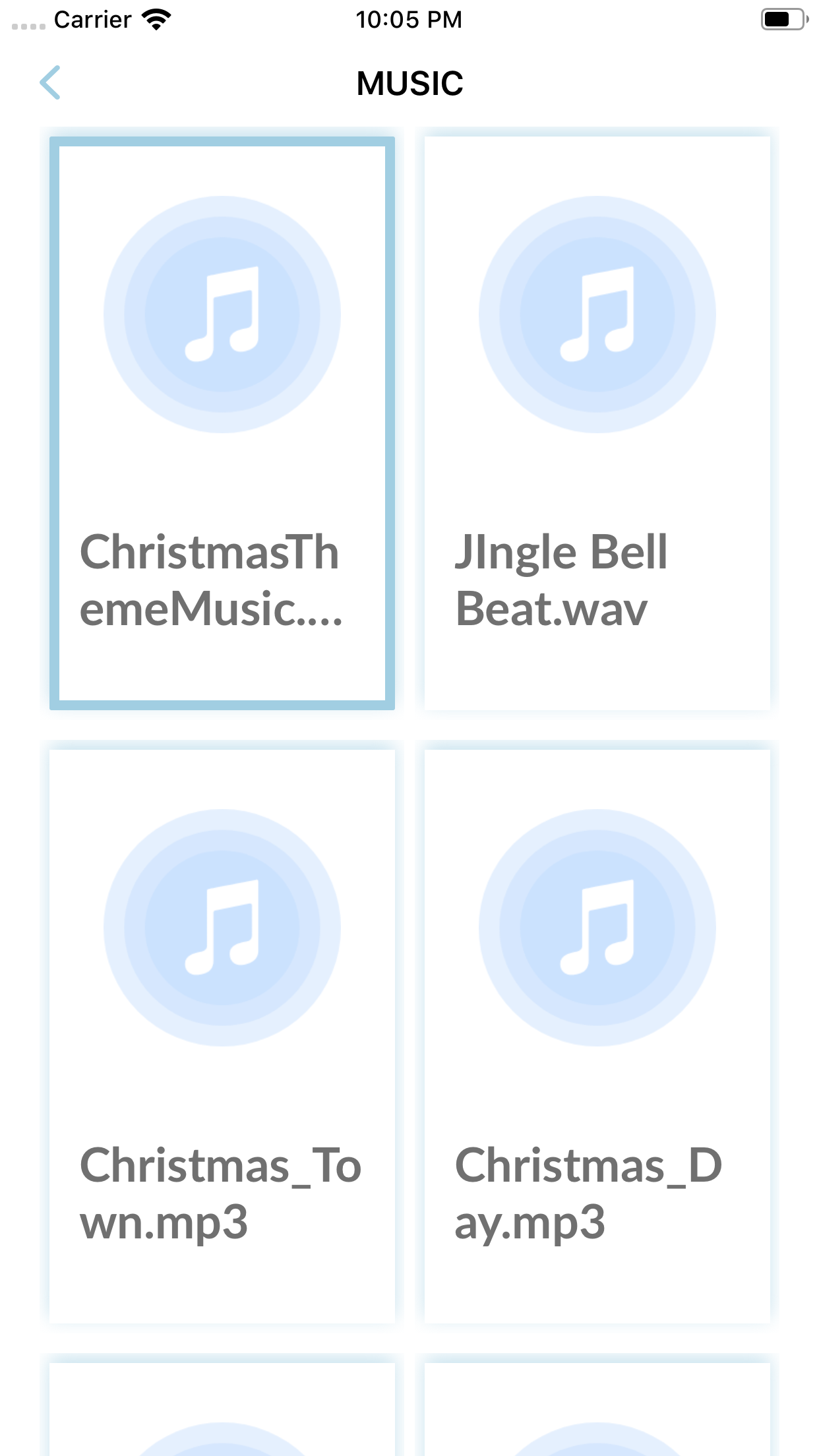Choose the JIngle Bell Beat.wav track
Screen dimensions: 819x1456
point(597,423)
